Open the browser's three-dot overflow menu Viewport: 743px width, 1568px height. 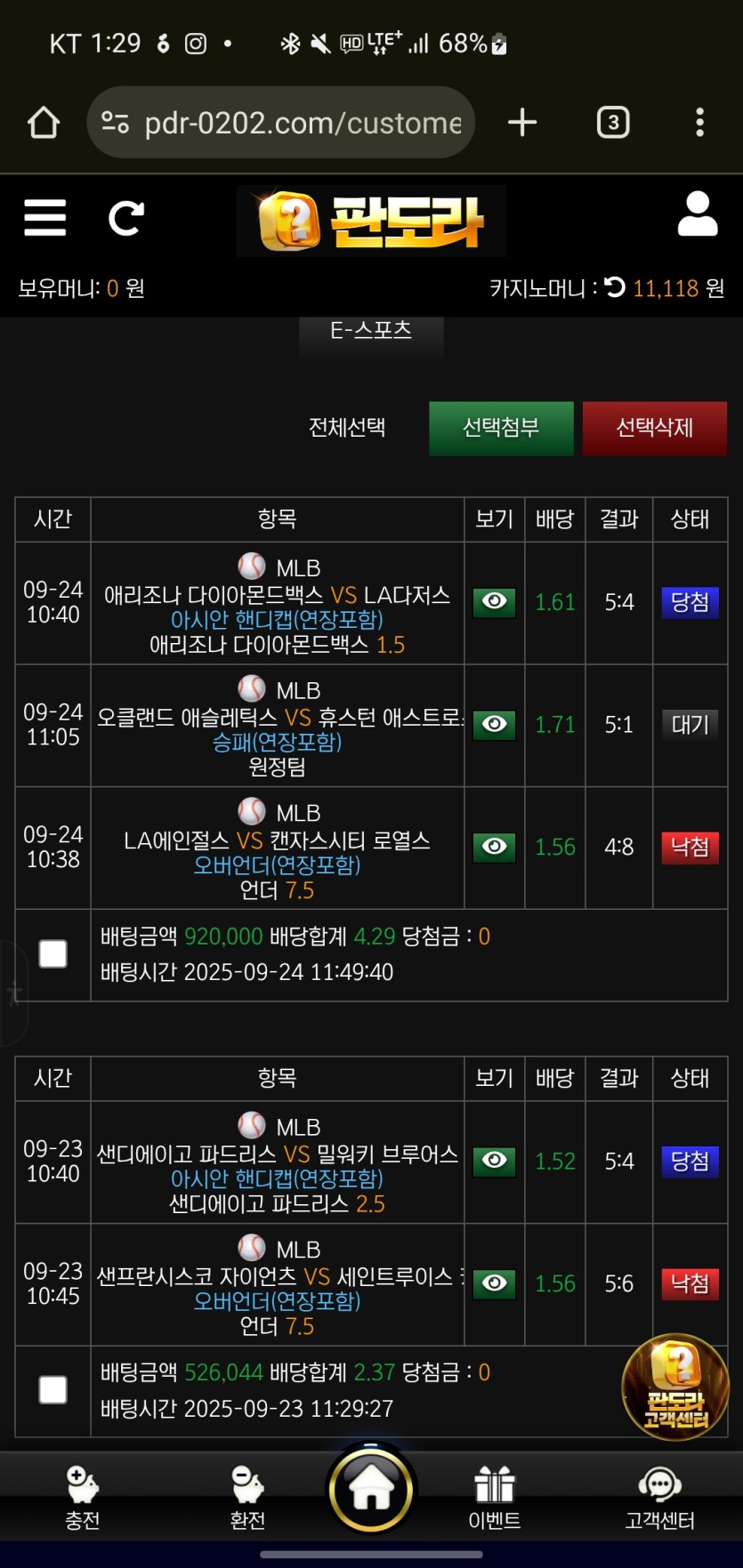(699, 123)
